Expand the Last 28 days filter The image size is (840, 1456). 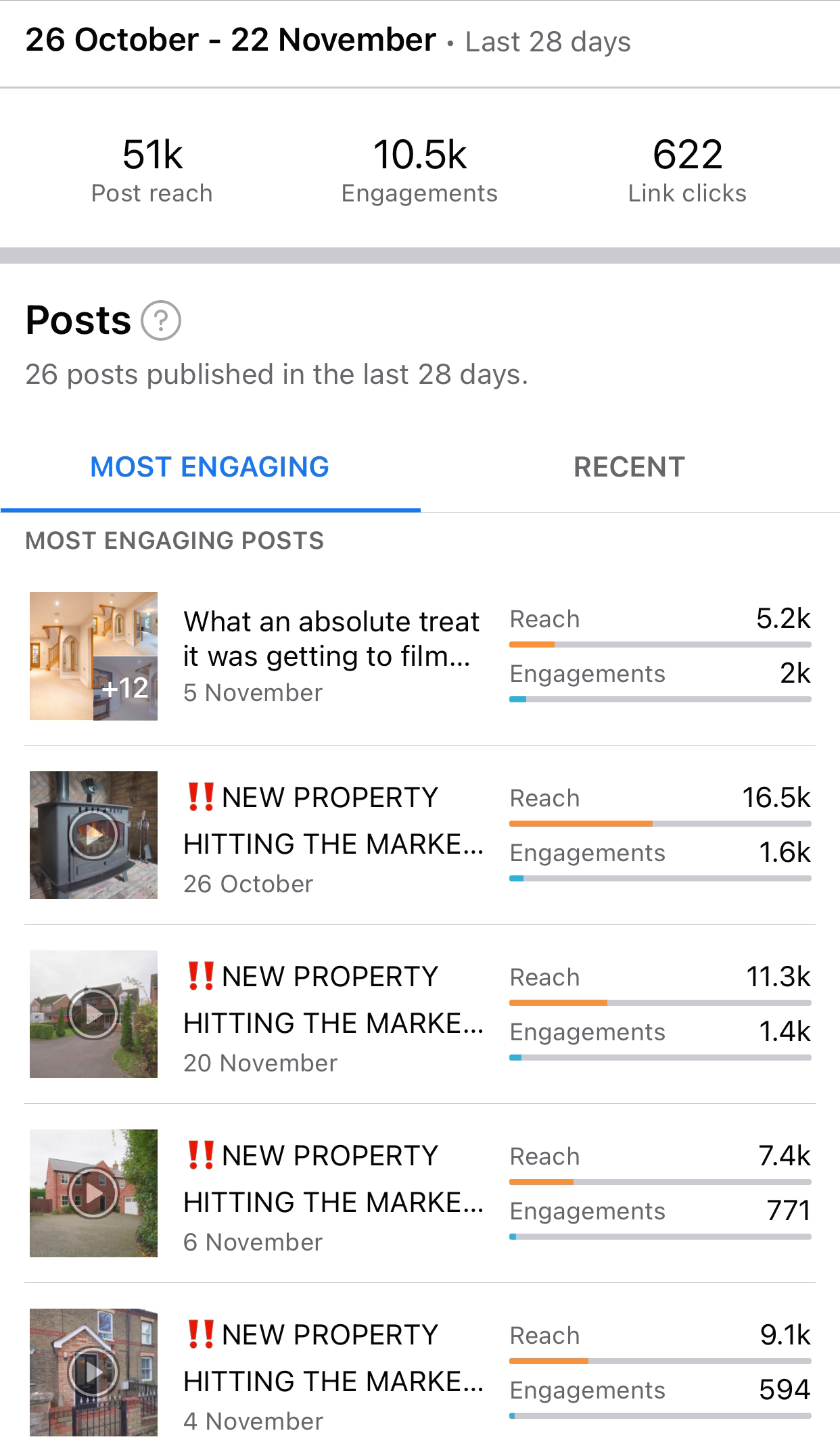546,42
